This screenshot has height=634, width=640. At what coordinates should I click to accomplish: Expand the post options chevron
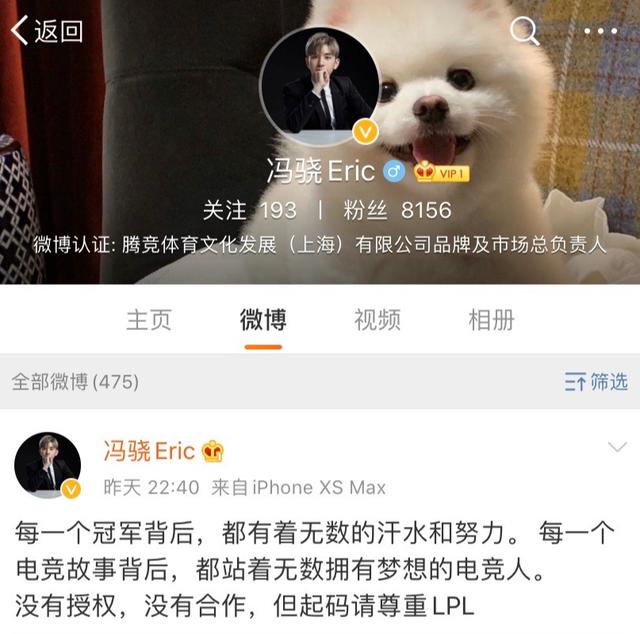(x=616, y=447)
